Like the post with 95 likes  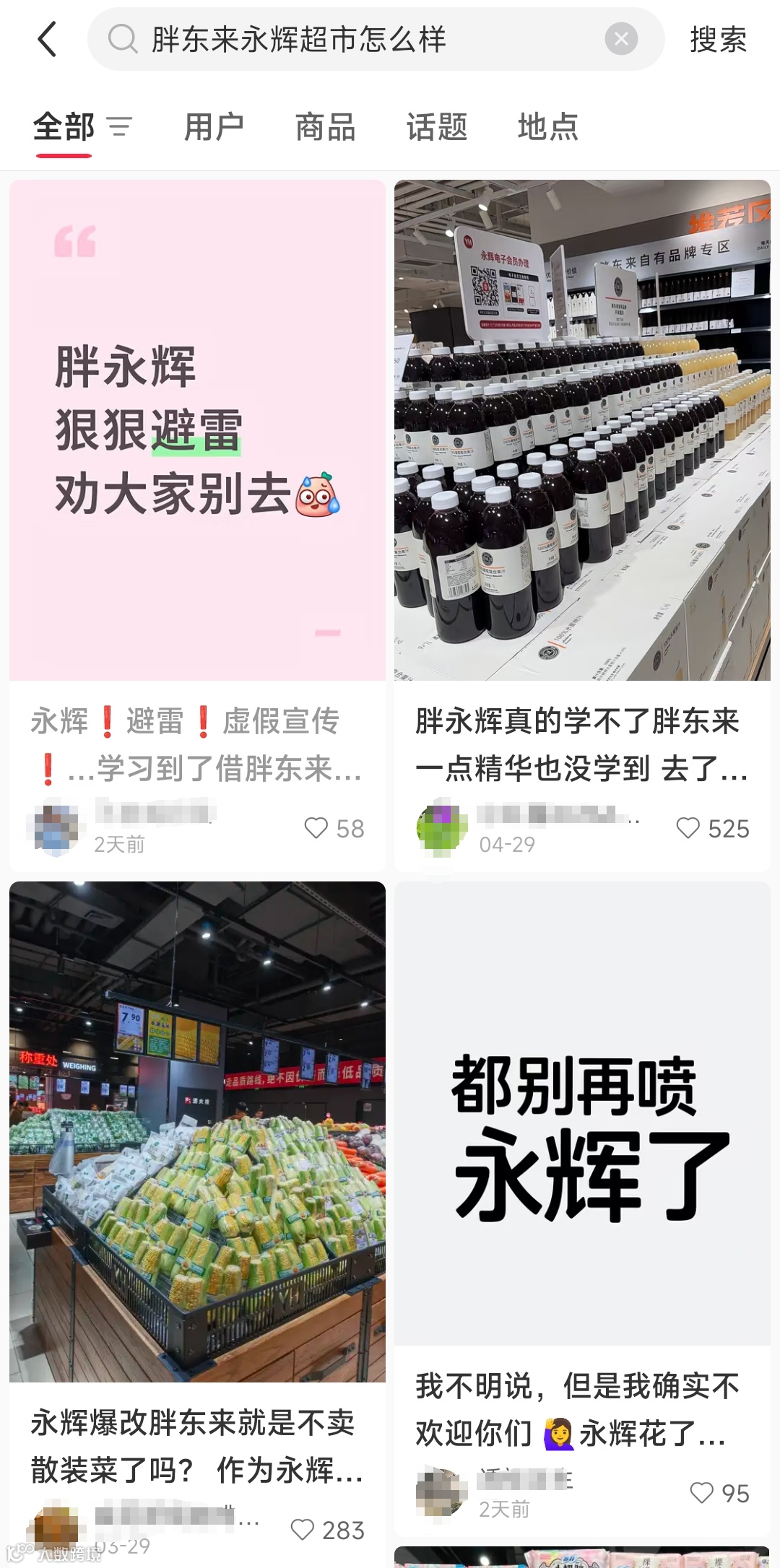point(702,1493)
